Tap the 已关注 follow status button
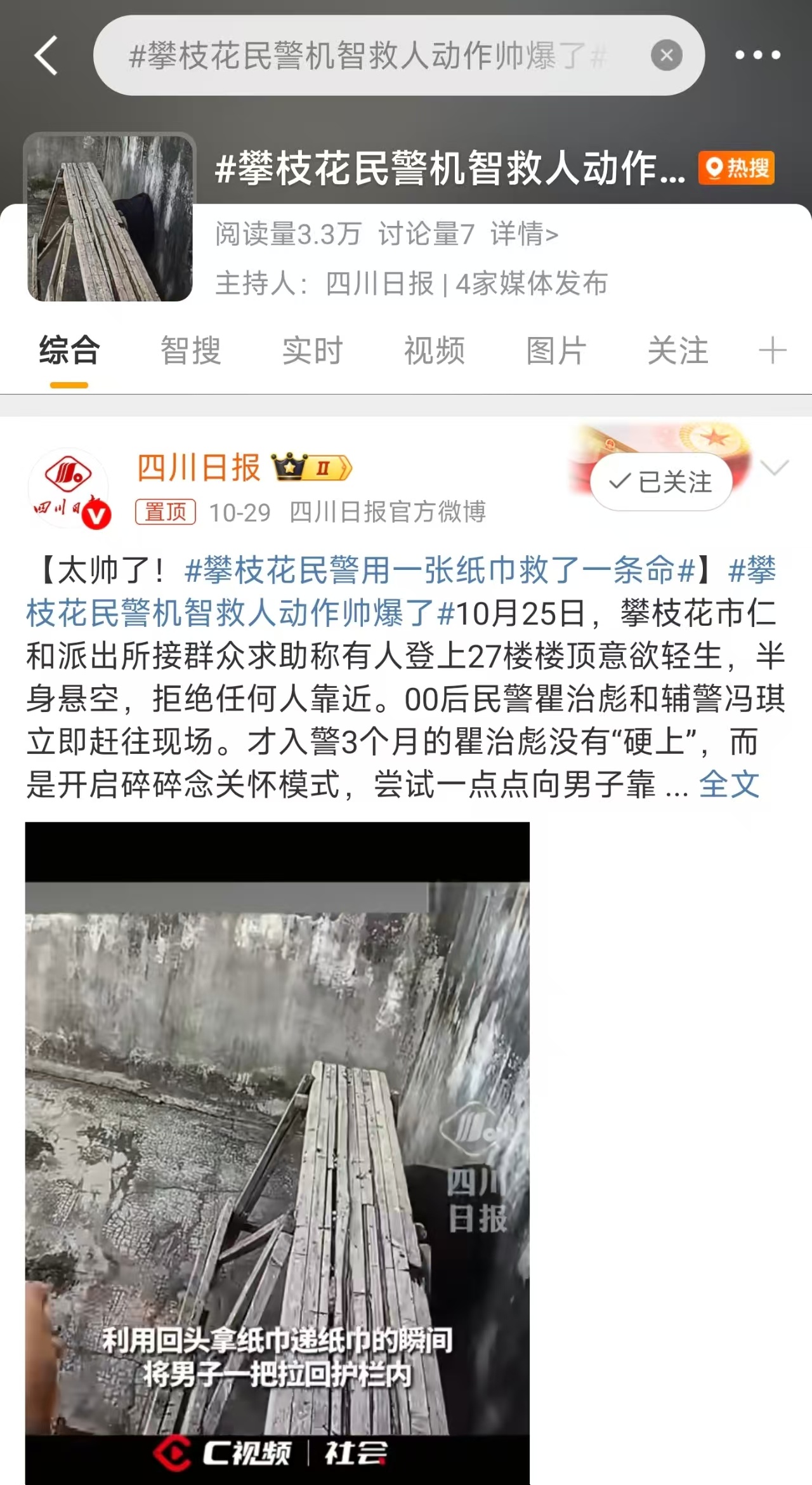 (661, 482)
